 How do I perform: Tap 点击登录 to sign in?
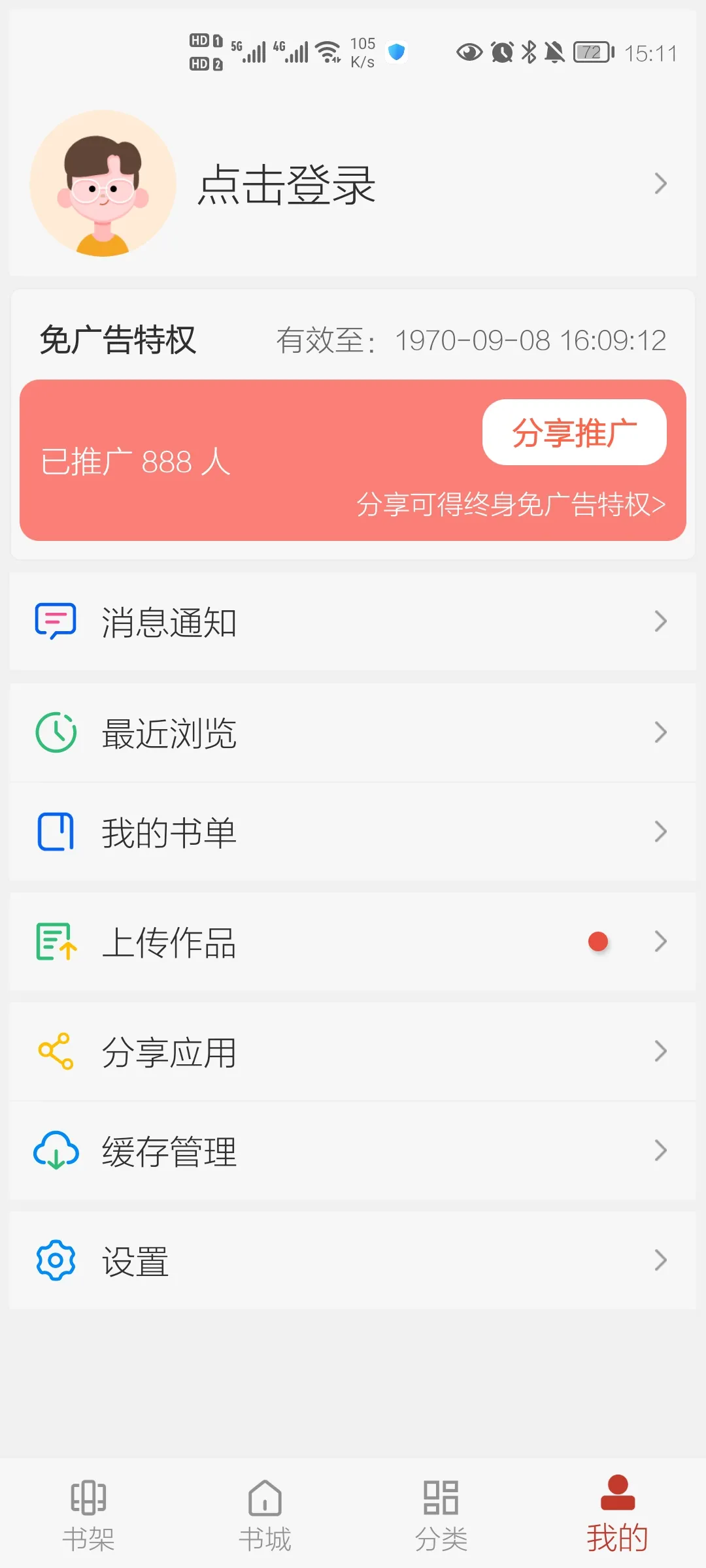tap(286, 184)
